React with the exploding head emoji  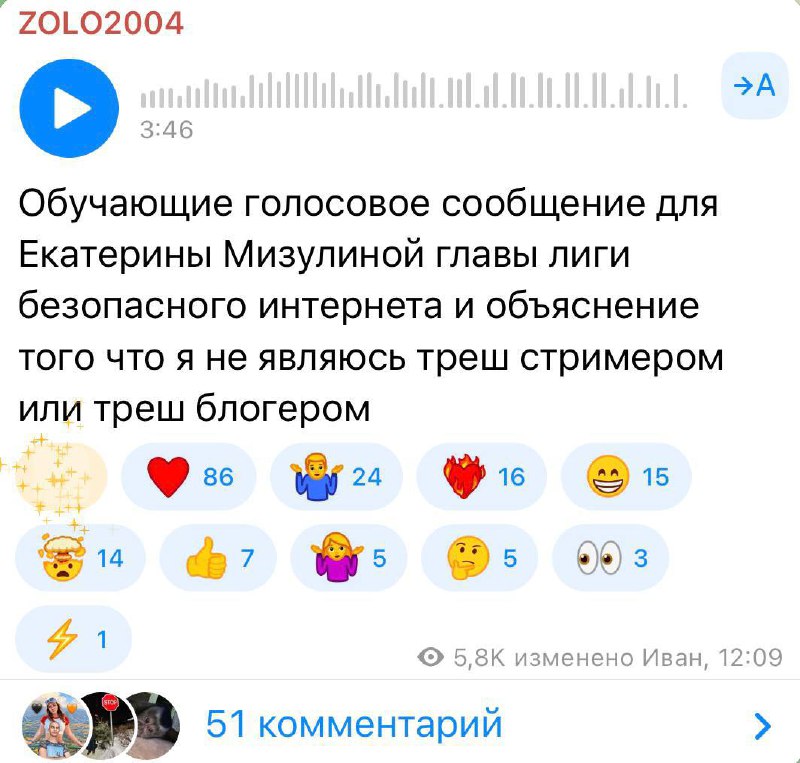tap(81, 558)
